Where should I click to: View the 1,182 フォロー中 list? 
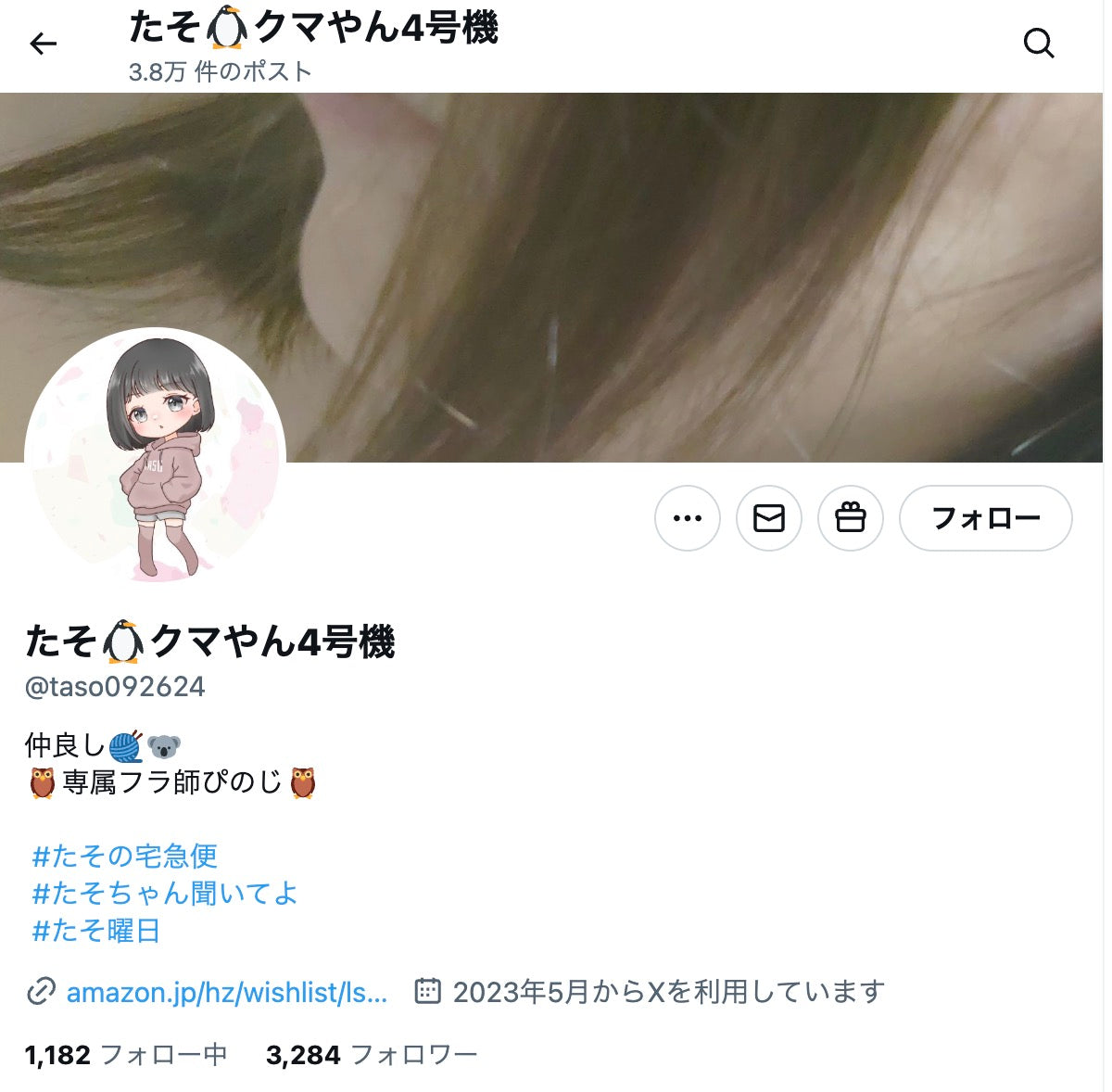pos(126,1055)
